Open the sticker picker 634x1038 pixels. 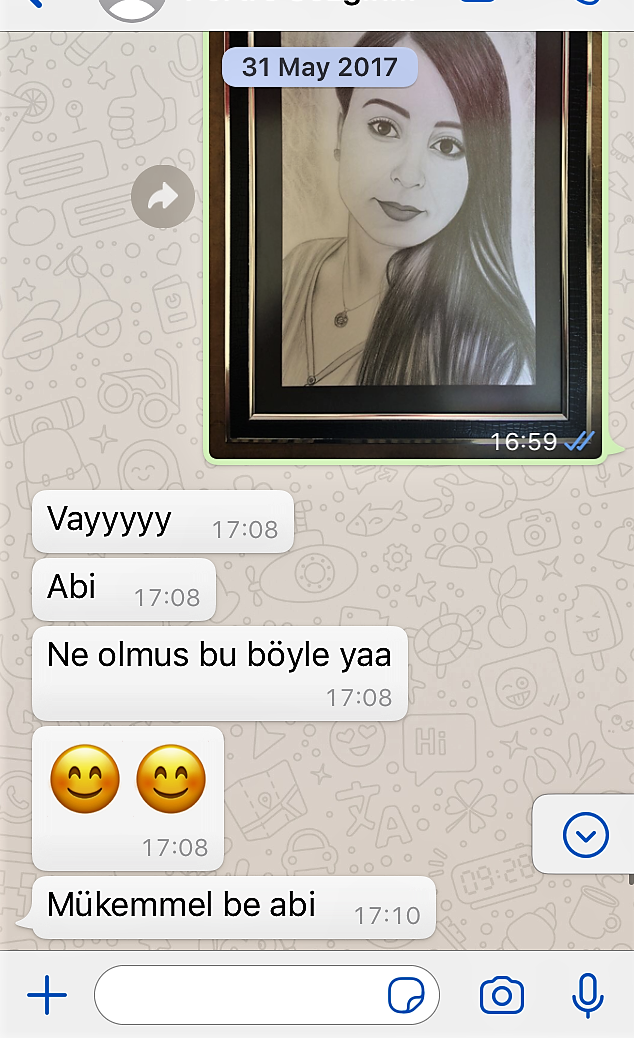click(x=406, y=995)
